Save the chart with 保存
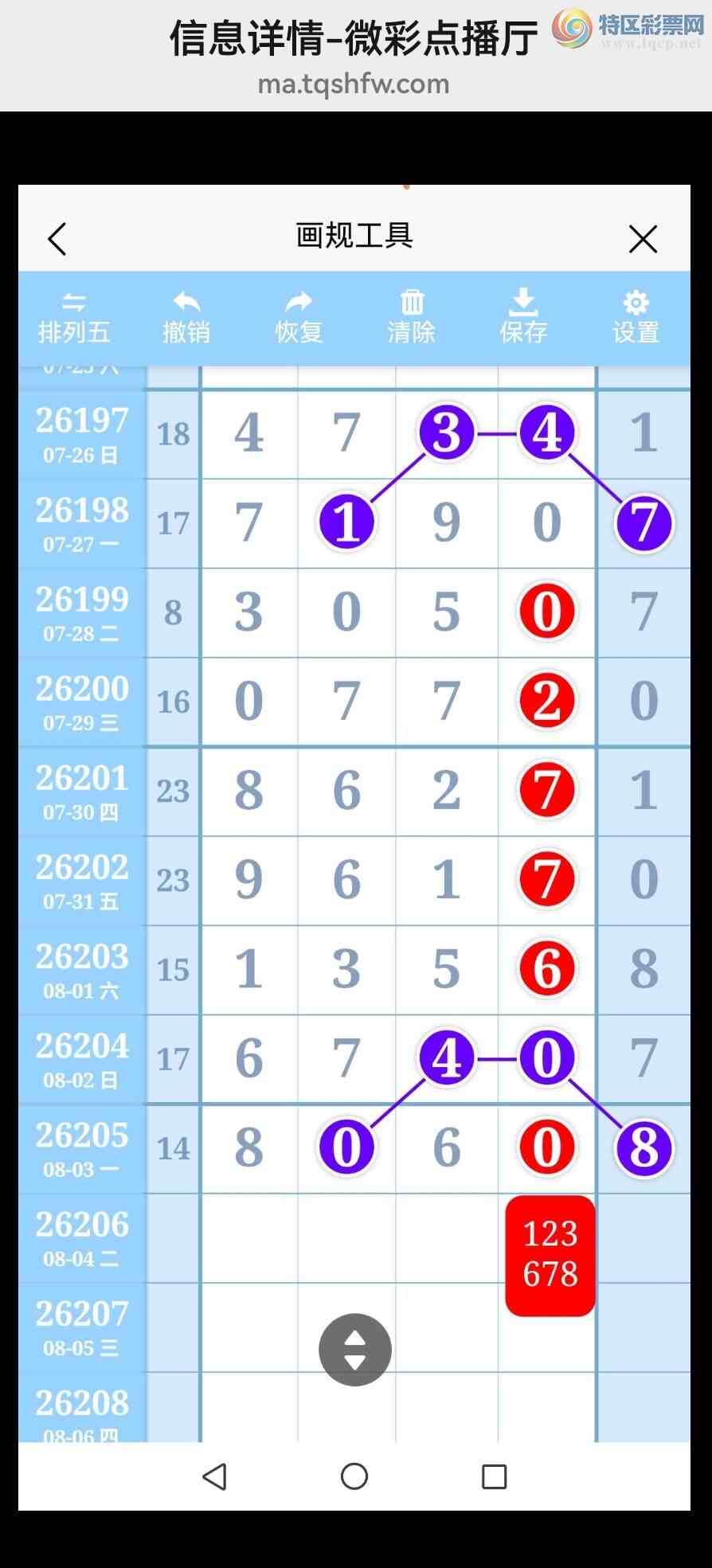Viewport: 712px width, 1568px height. click(x=523, y=318)
